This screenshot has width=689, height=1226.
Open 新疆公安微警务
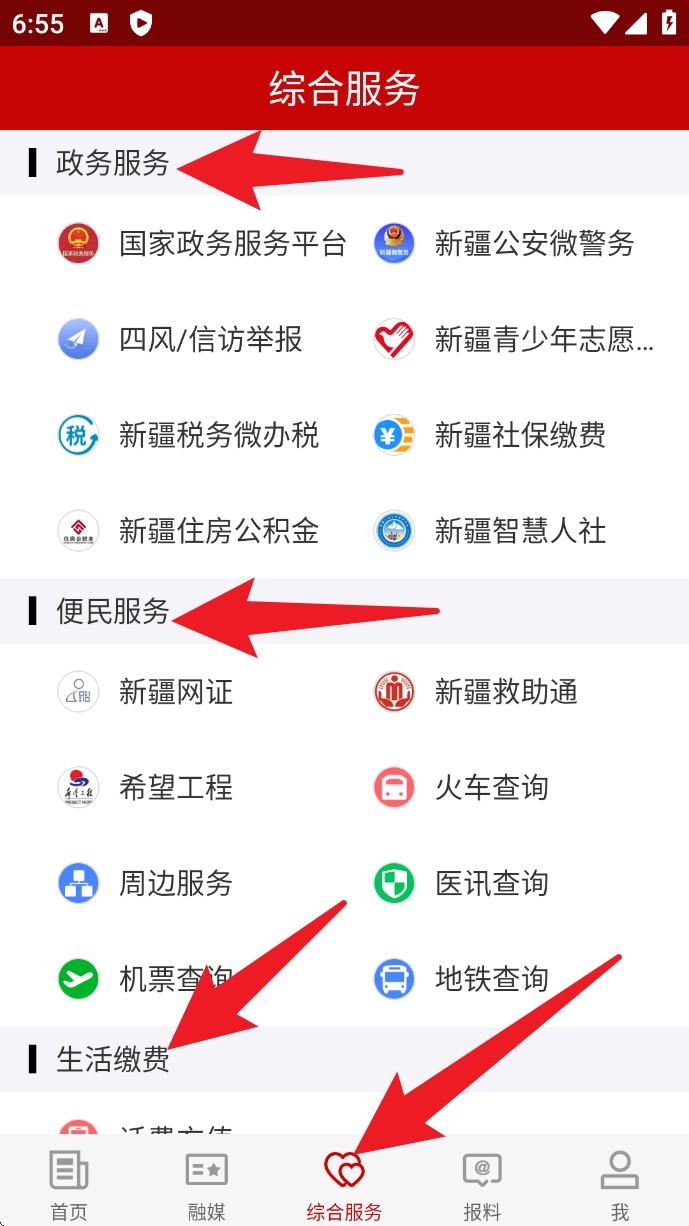click(504, 243)
